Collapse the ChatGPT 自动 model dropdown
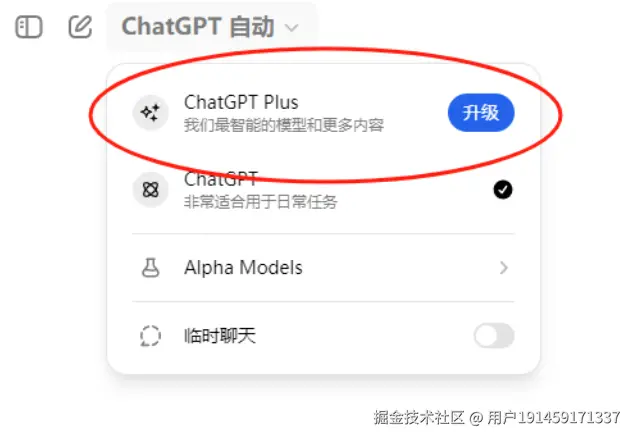This screenshot has width=633, height=439. click(210, 27)
